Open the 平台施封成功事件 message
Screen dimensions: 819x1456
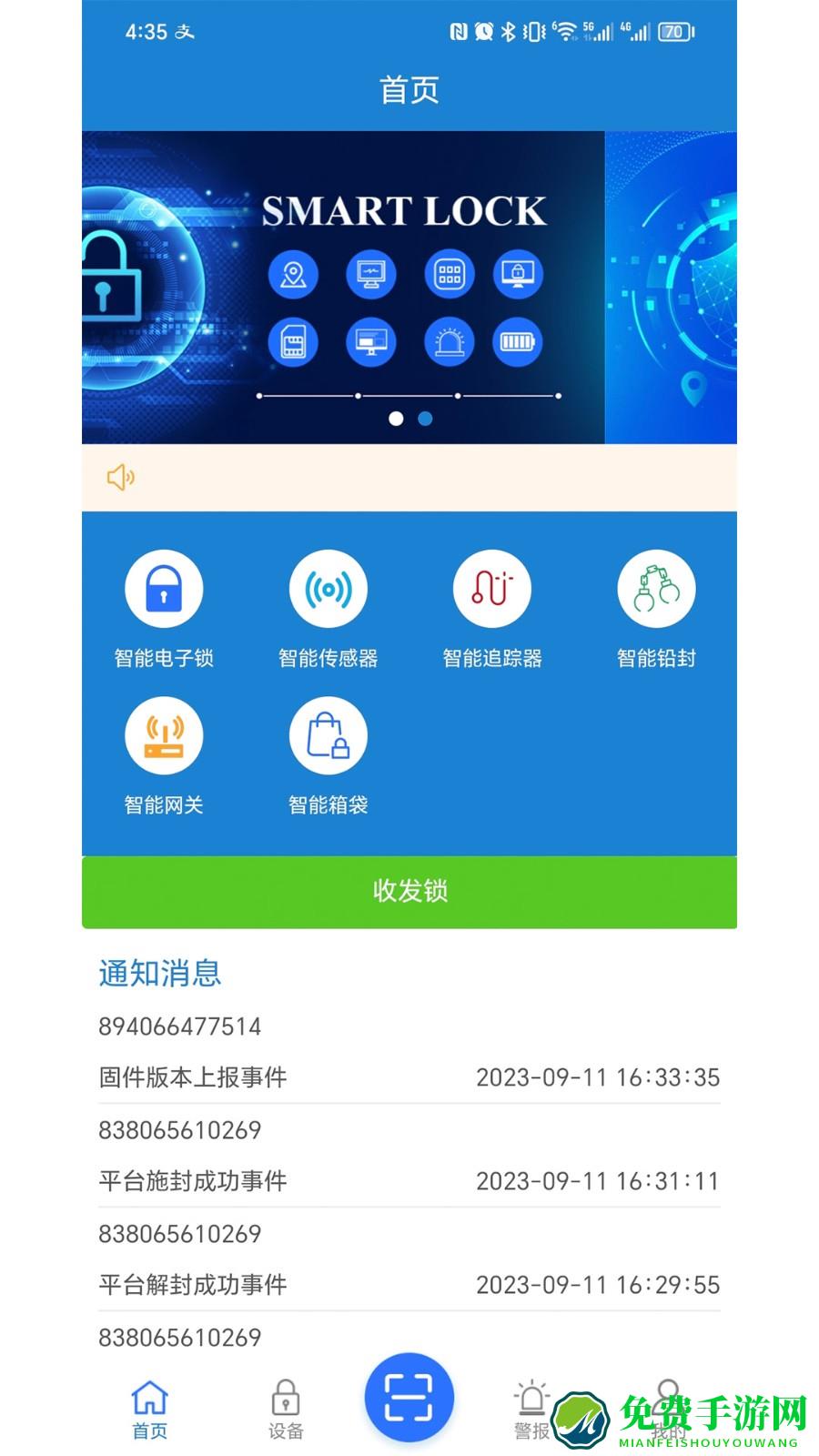(192, 1182)
